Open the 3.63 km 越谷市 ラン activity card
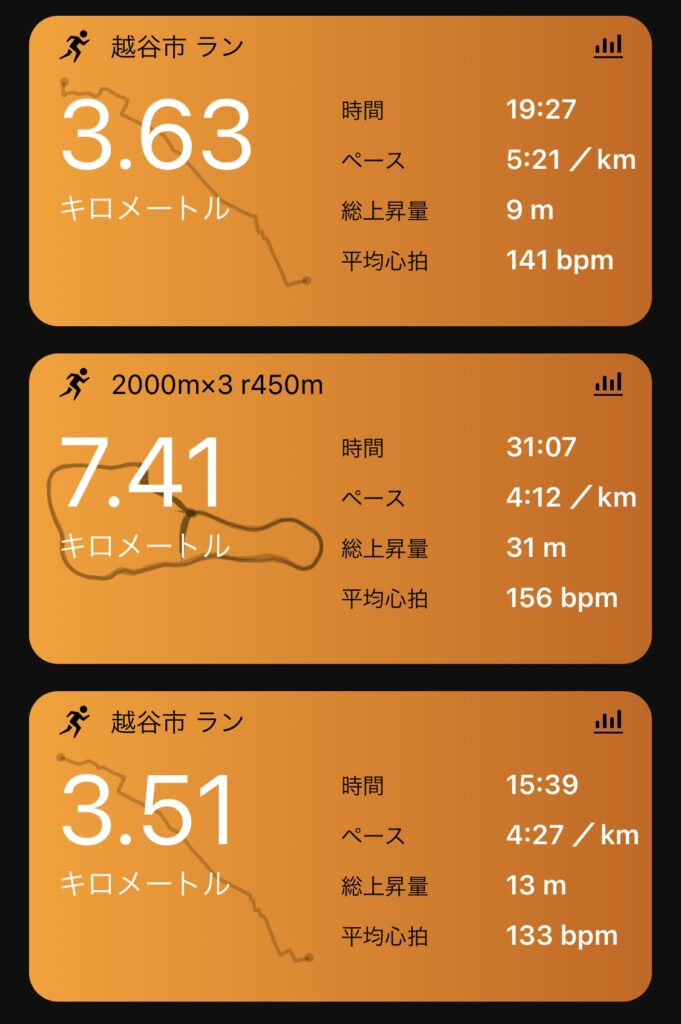 click(340, 170)
